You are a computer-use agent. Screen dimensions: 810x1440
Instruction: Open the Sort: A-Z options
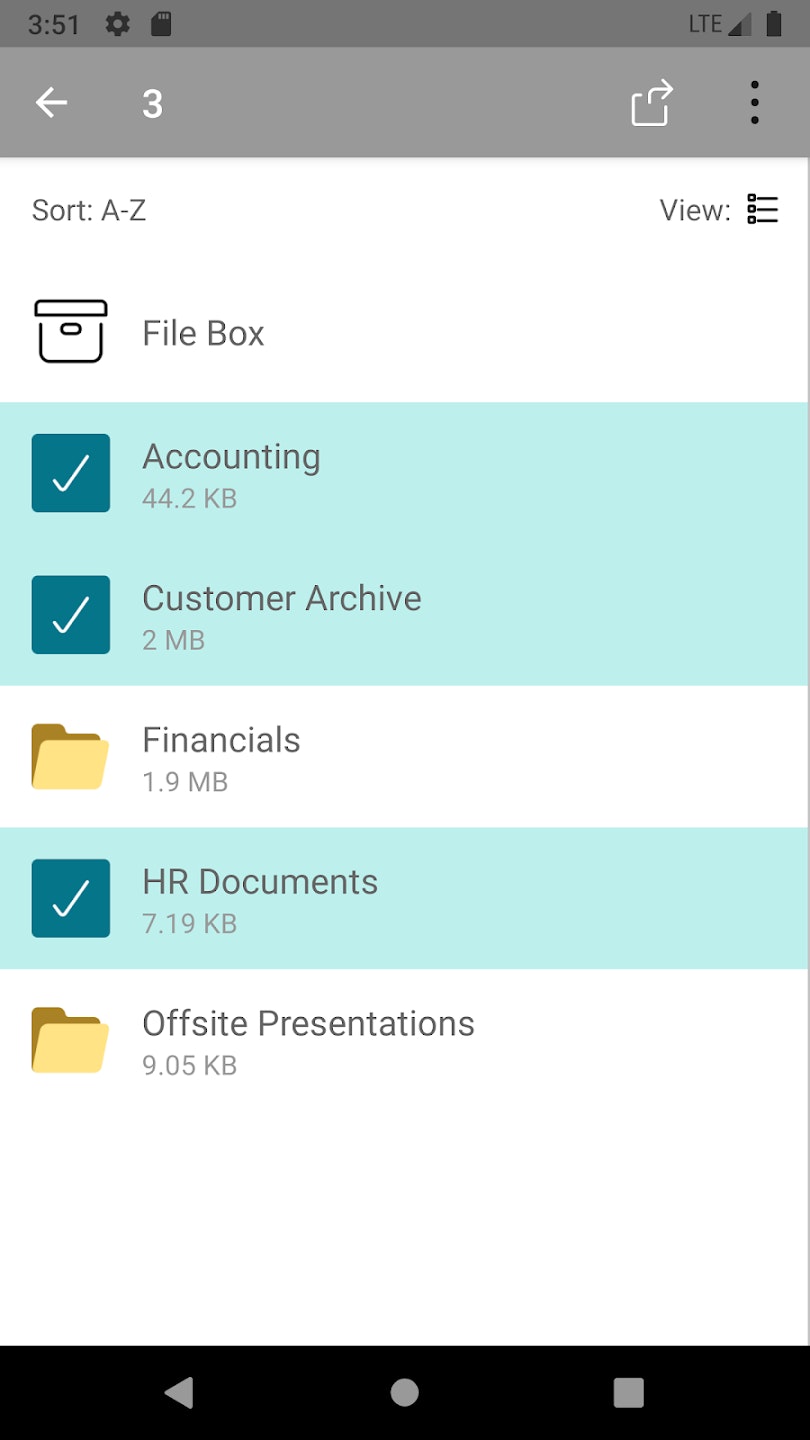pyautogui.click(x=88, y=210)
